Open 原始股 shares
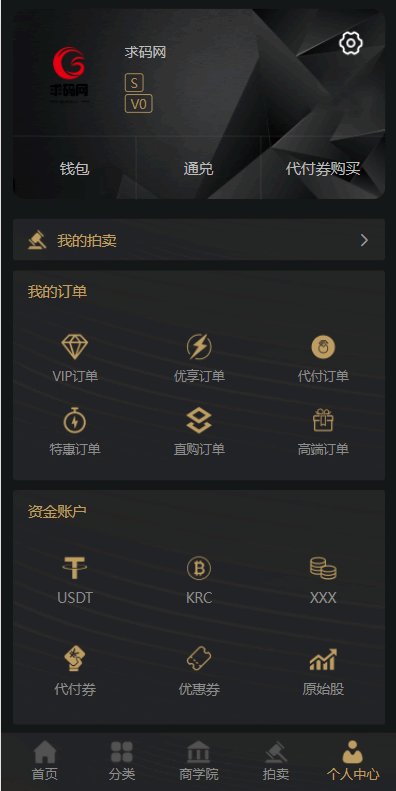The height and width of the screenshot is (791, 396). pyautogui.click(x=323, y=671)
